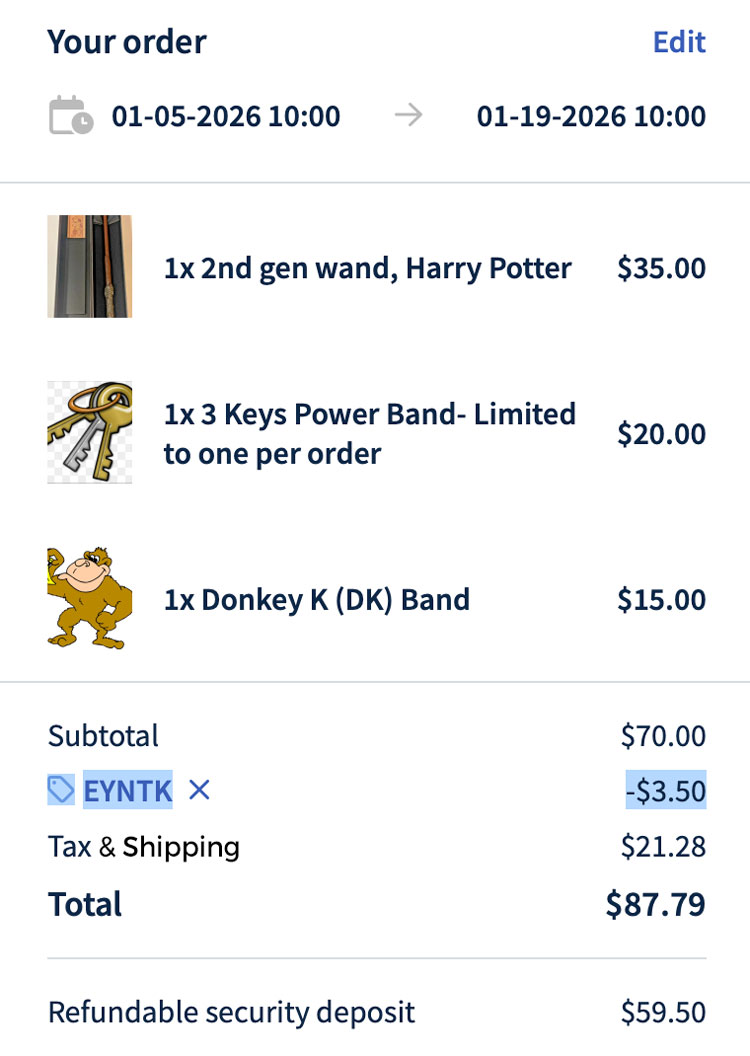
Task: Tap Edit to modify your order
Action: tap(679, 42)
